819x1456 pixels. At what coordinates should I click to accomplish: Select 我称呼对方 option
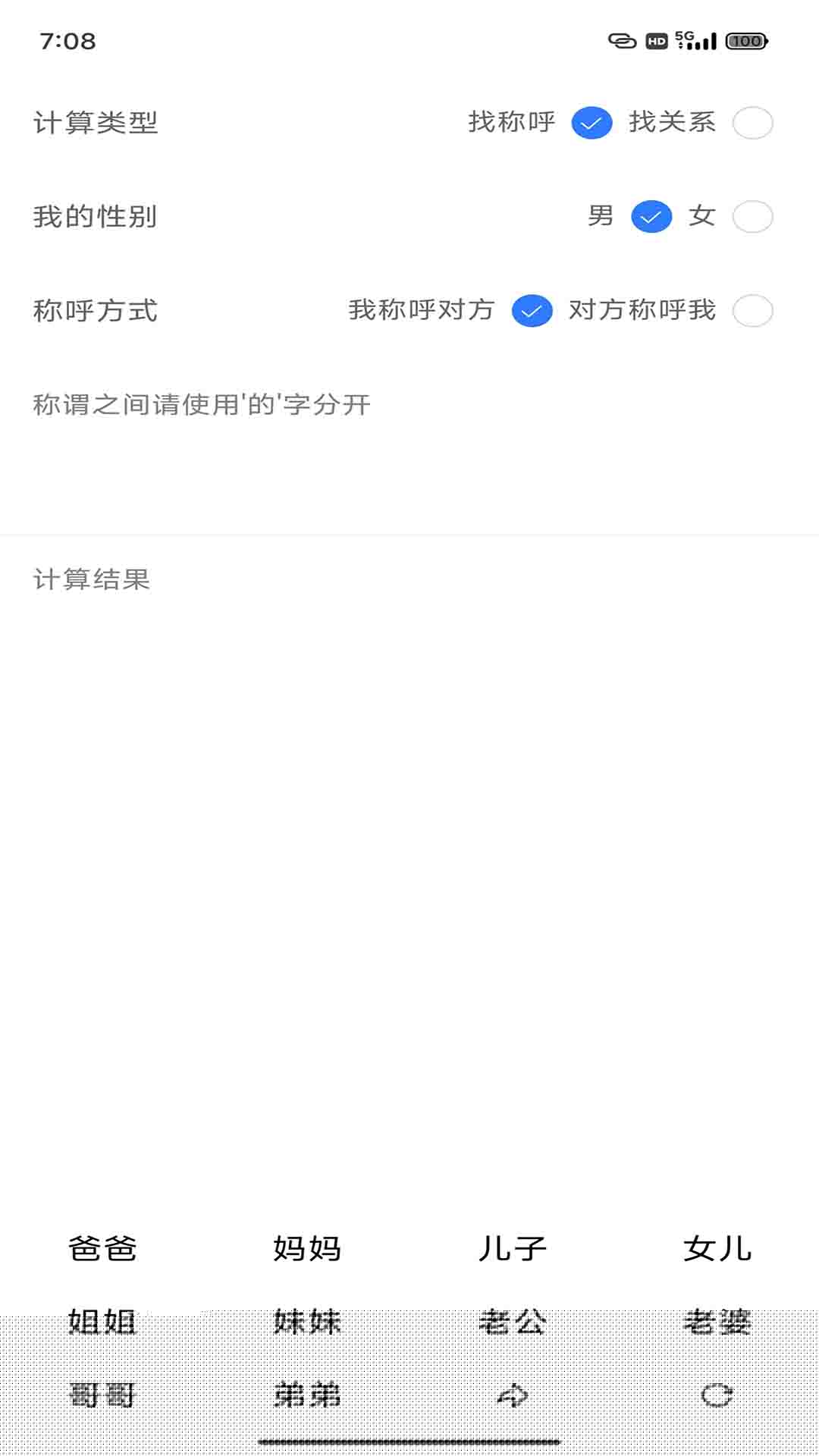(x=532, y=311)
